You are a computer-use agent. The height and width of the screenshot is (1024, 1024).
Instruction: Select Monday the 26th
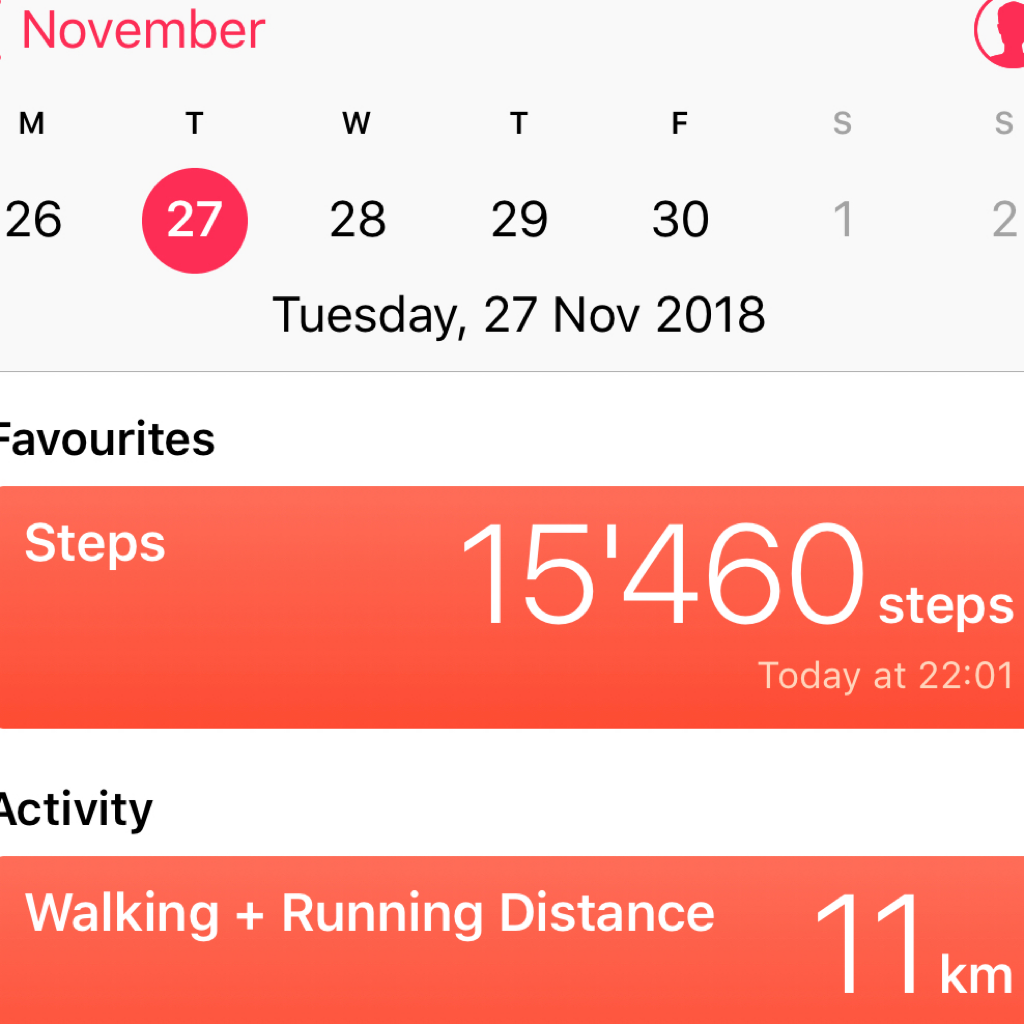[x=33, y=220]
